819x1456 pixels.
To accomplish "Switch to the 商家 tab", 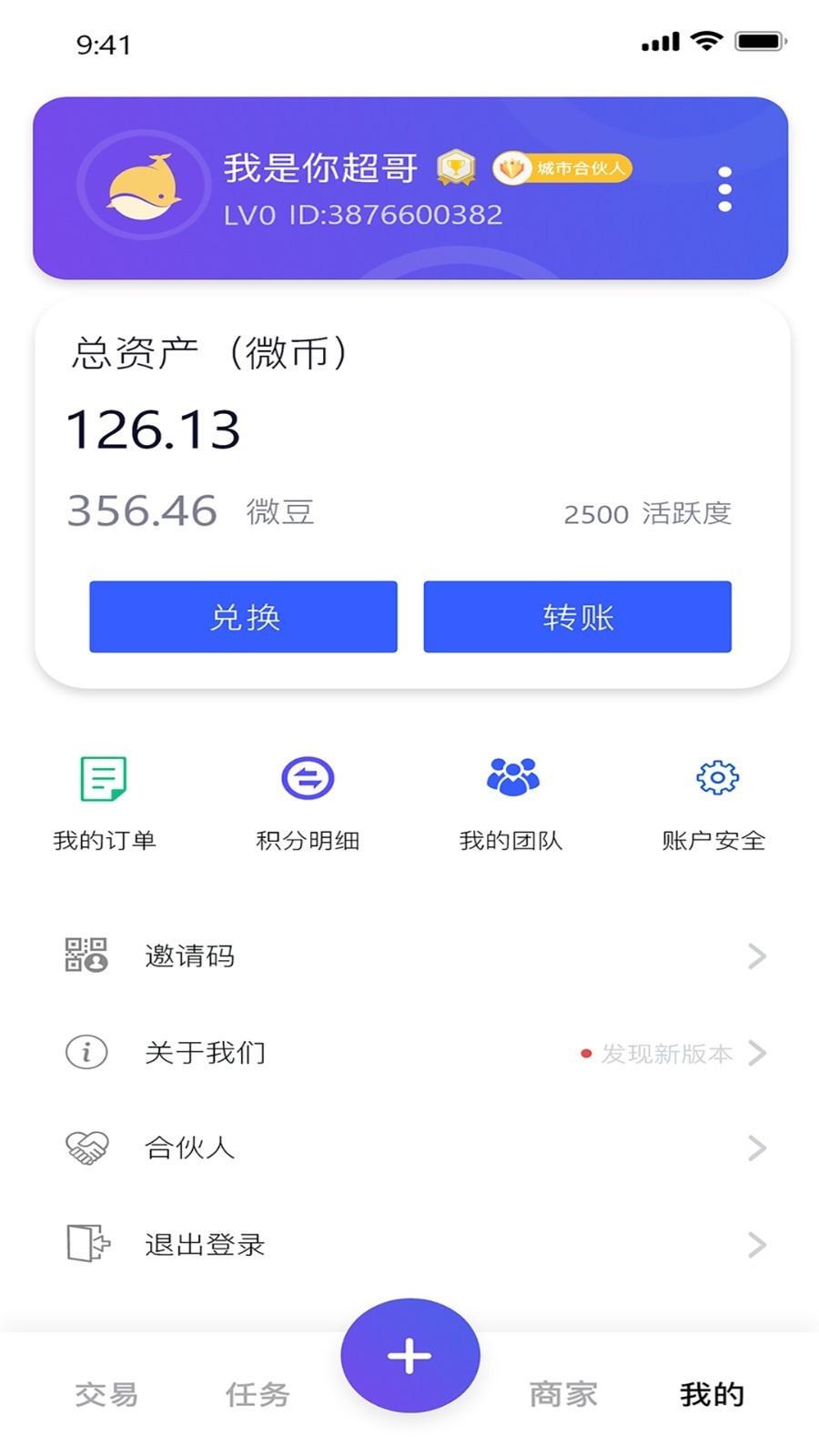I will [562, 1392].
